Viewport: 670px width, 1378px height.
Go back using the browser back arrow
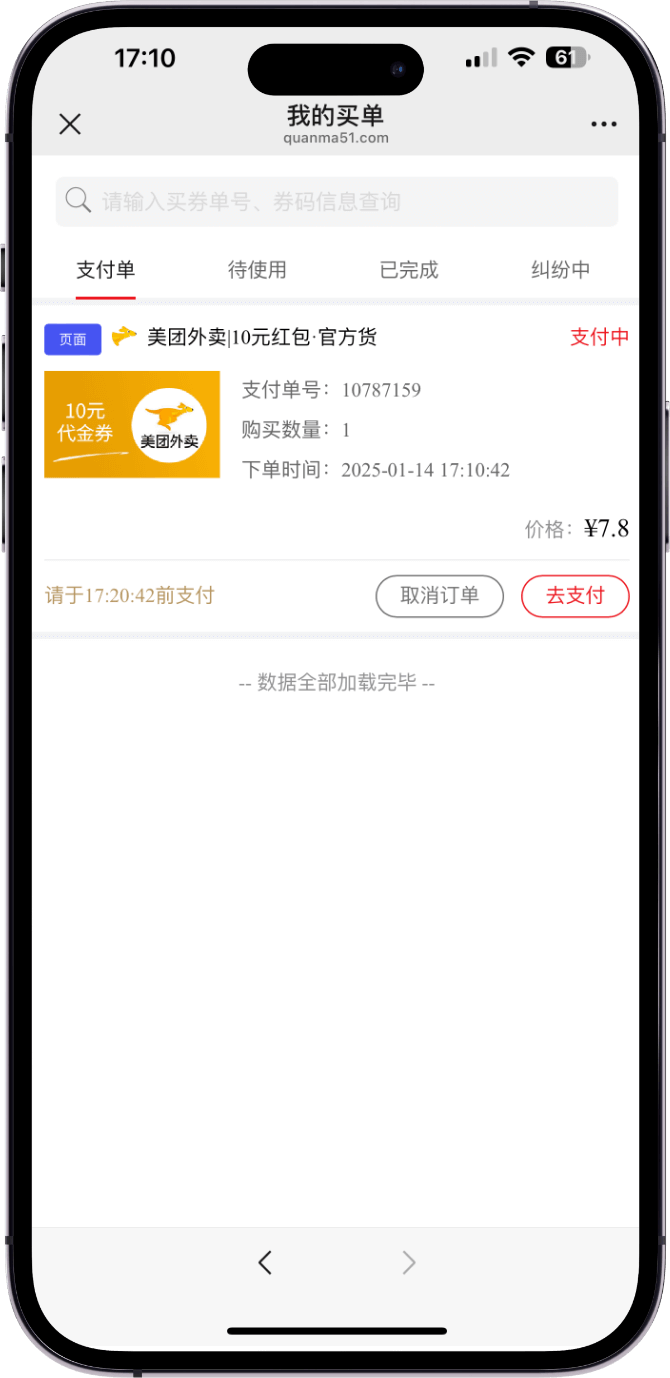[265, 1263]
